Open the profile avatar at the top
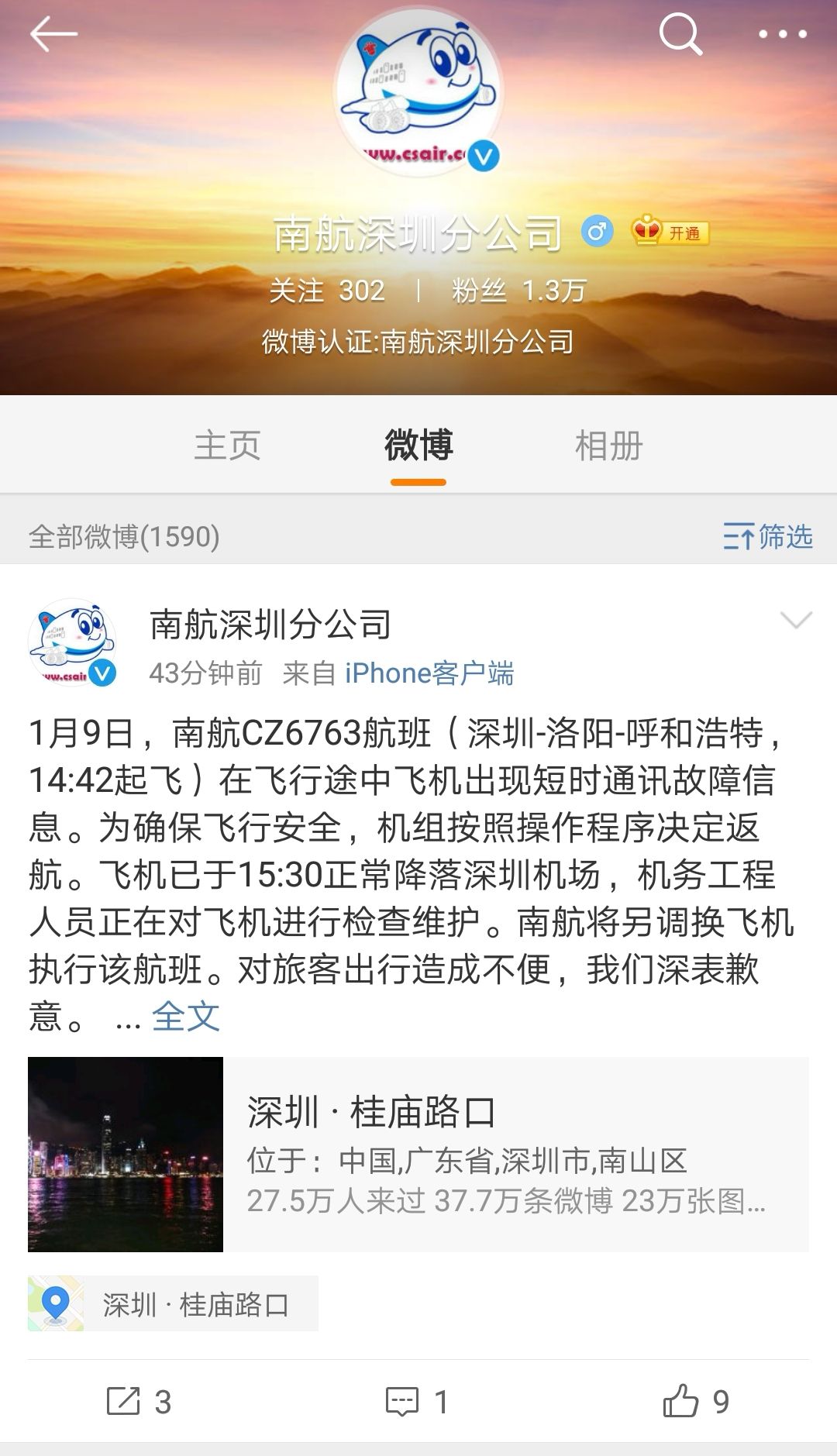Image resolution: width=837 pixels, height=1456 pixels. [x=418, y=91]
